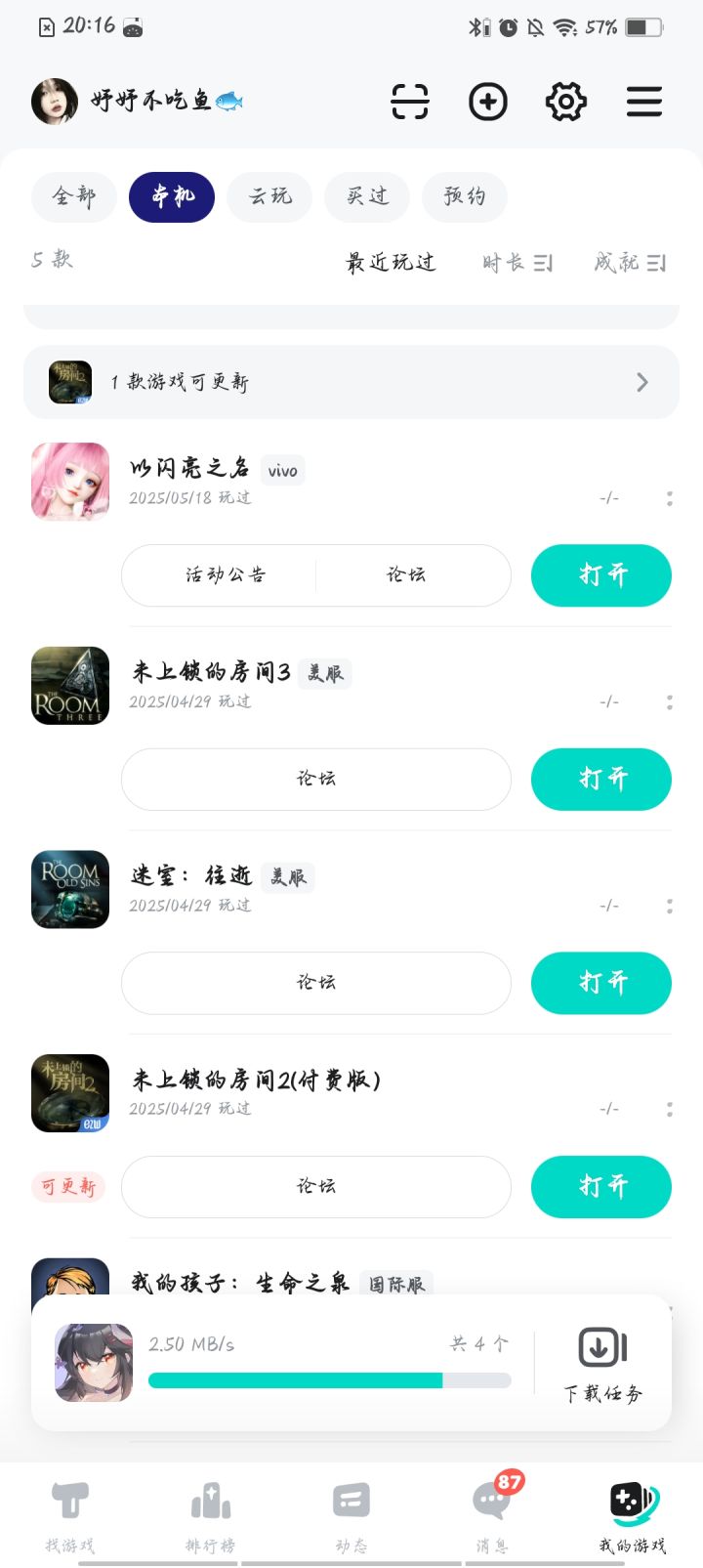Open the QR code scanner
The image size is (703, 1568).
tap(410, 102)
